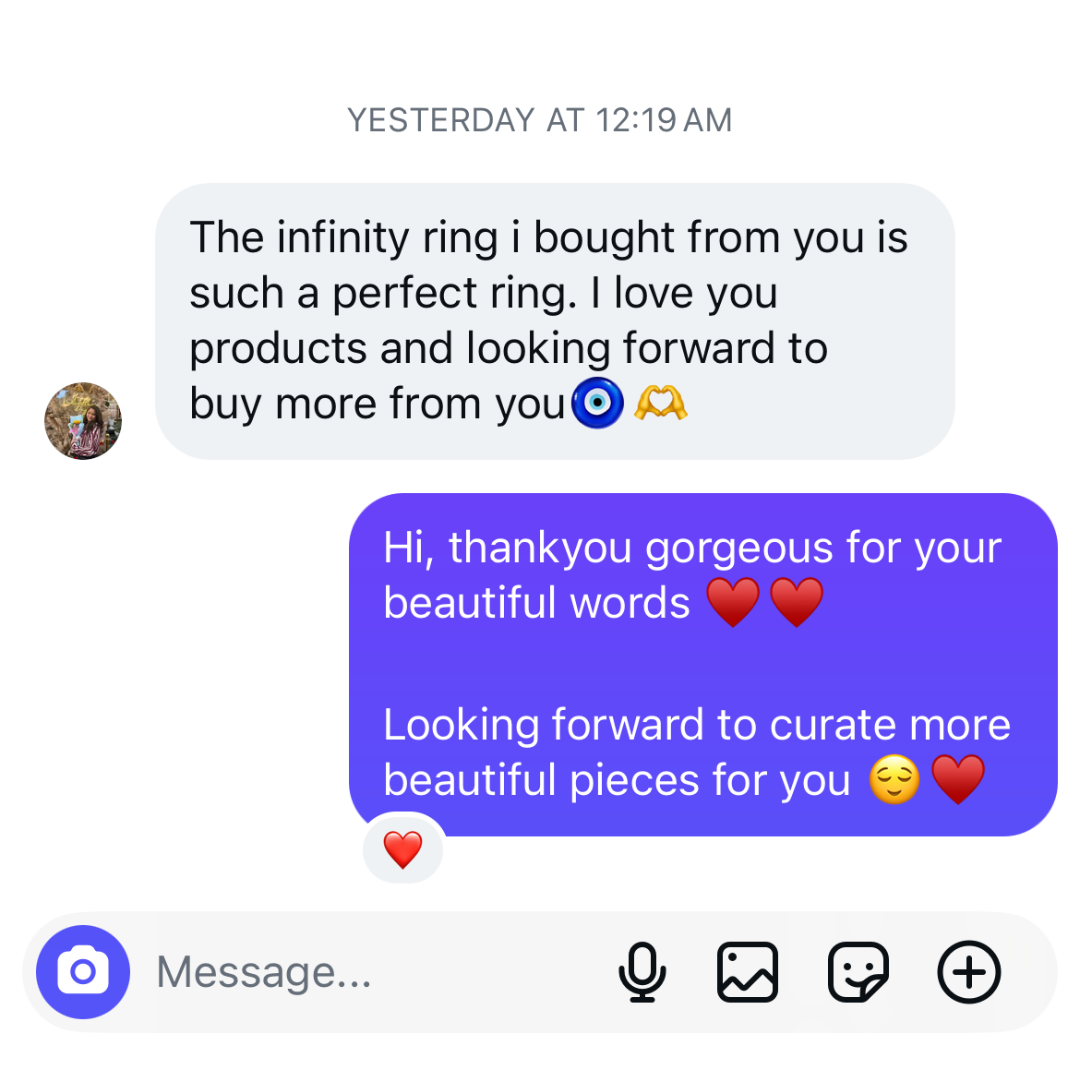Open the sender's profile picture
The height and width of the screenshot is (1080, 1080).
(83, 421)
